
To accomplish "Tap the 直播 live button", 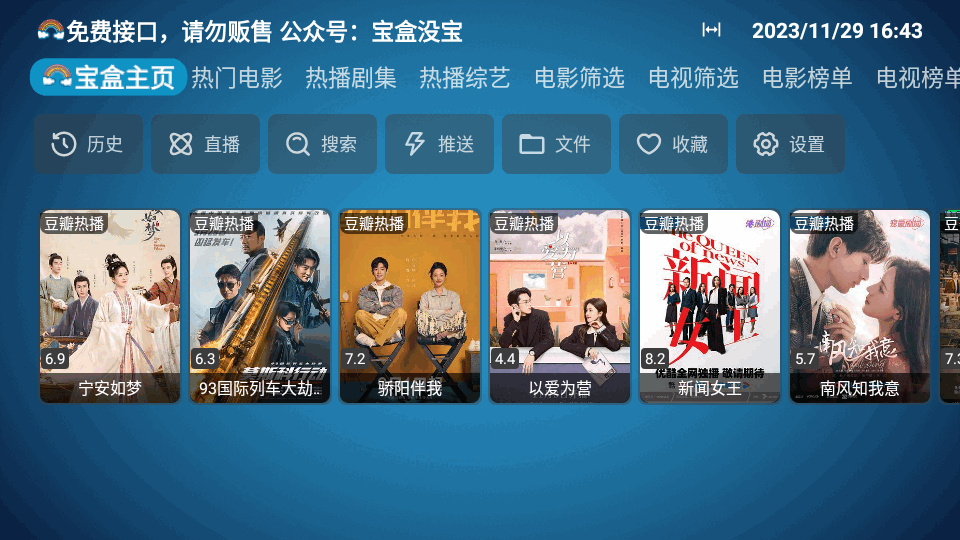I will pos(205,144).
